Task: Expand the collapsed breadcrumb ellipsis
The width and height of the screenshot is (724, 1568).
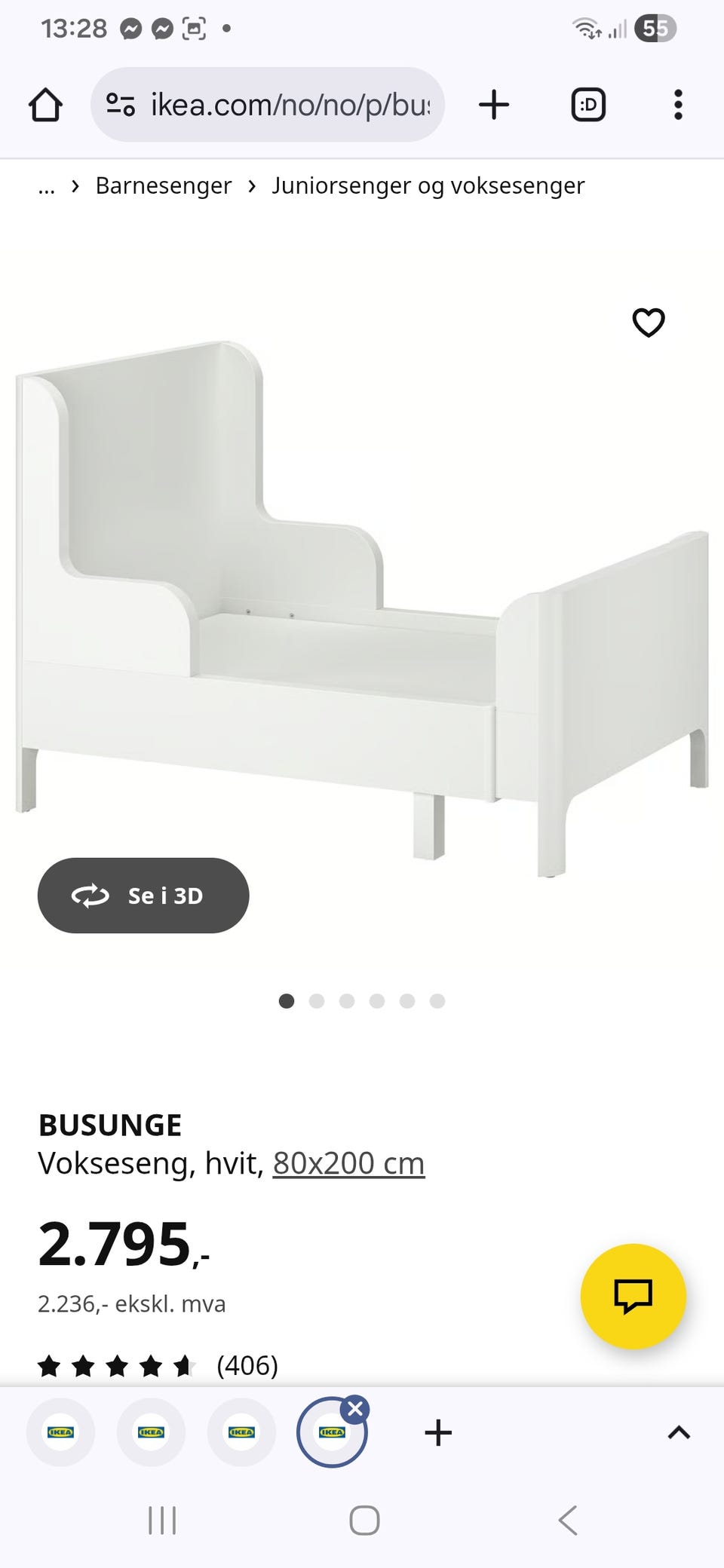Action: click(x=47, y=186)
